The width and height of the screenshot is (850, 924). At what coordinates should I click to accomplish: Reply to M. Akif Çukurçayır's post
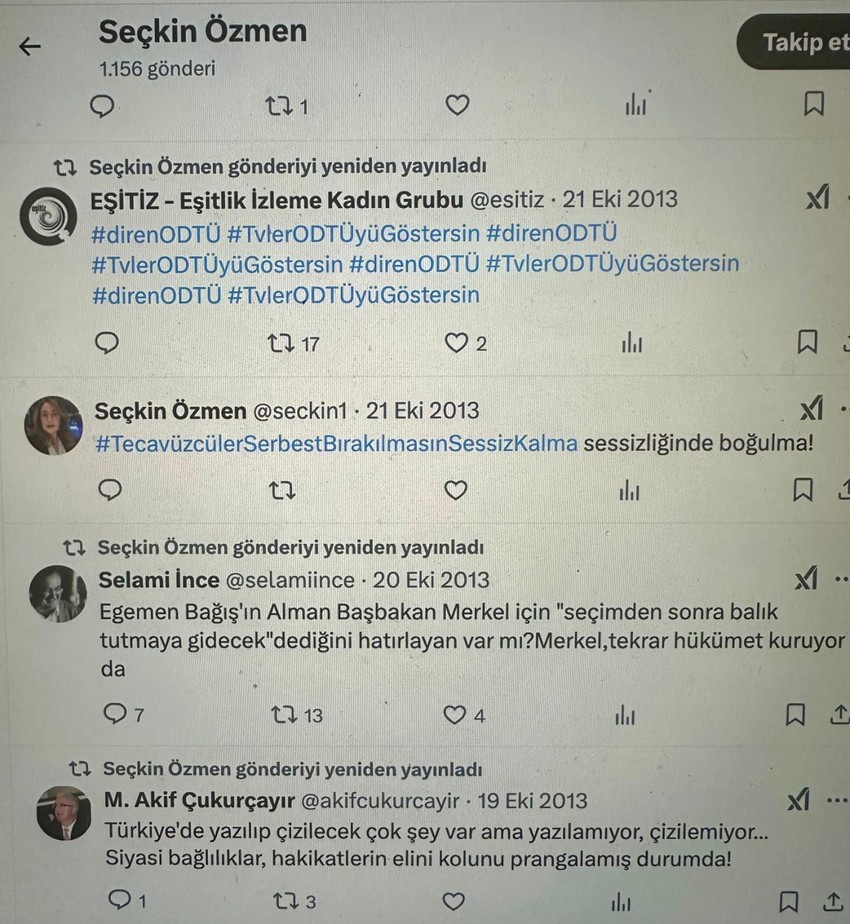pos(120,900)
